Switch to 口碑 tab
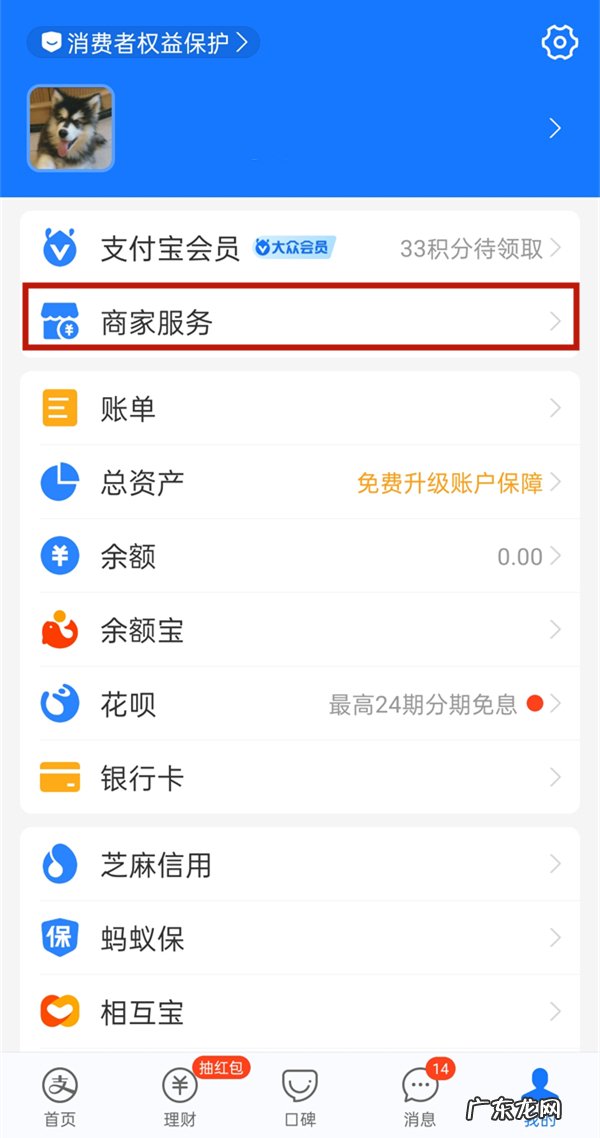Viewport: 600px width, 1138px height. tap(300, 1095)
